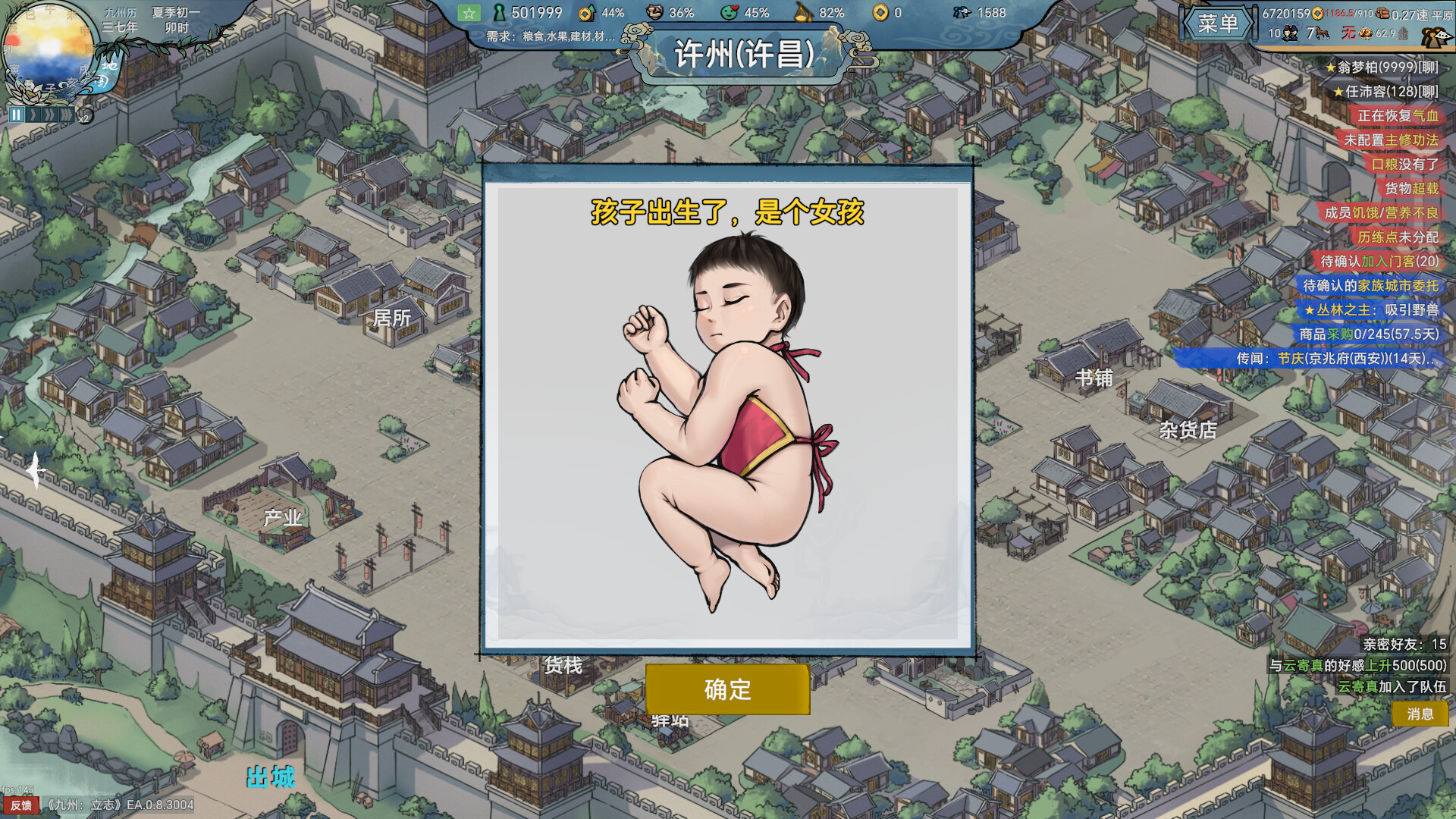1456x819 pixels.
Task: Open the 待确认加入门客(20) notification
Action: coord(1379,261)
